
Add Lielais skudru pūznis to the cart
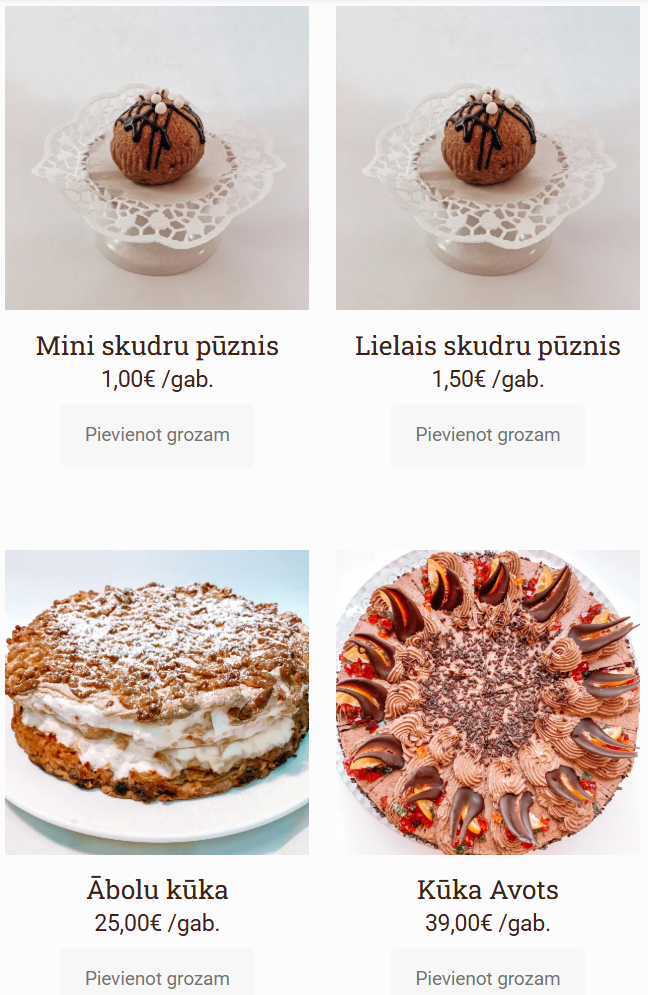(488, 435)
